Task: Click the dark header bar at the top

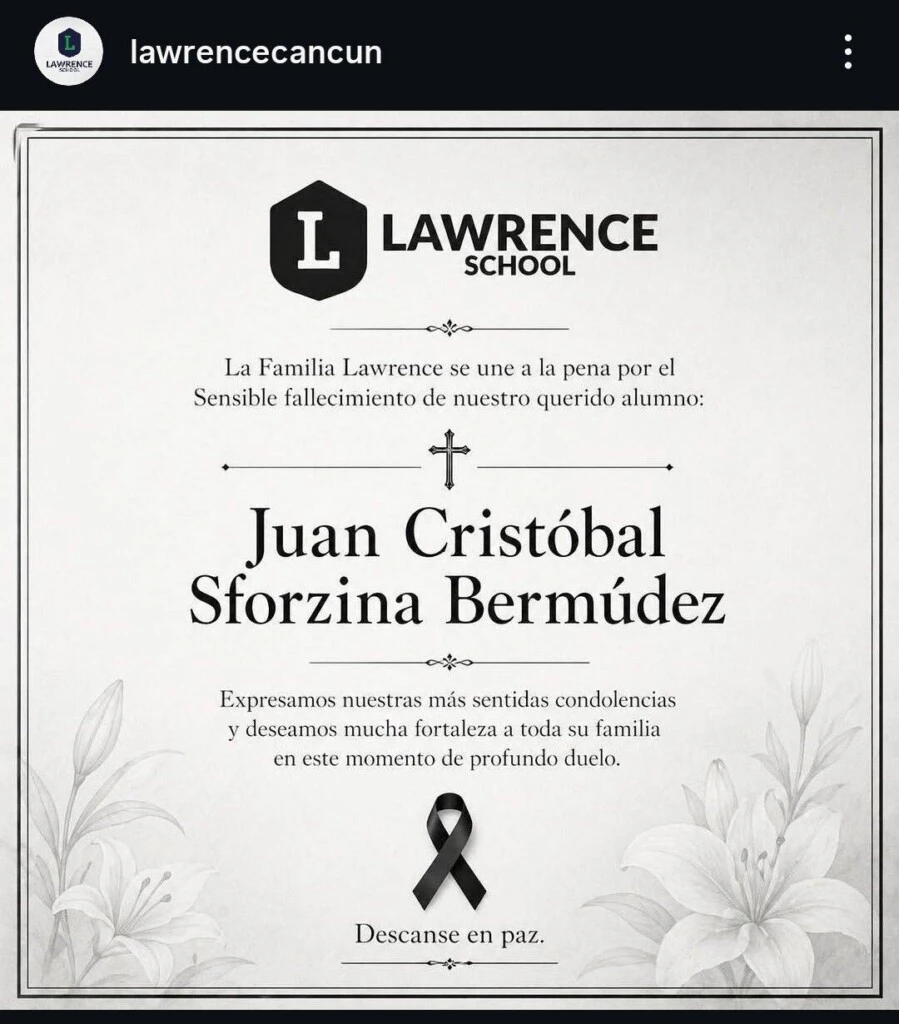Action: [x=449, y=52]
